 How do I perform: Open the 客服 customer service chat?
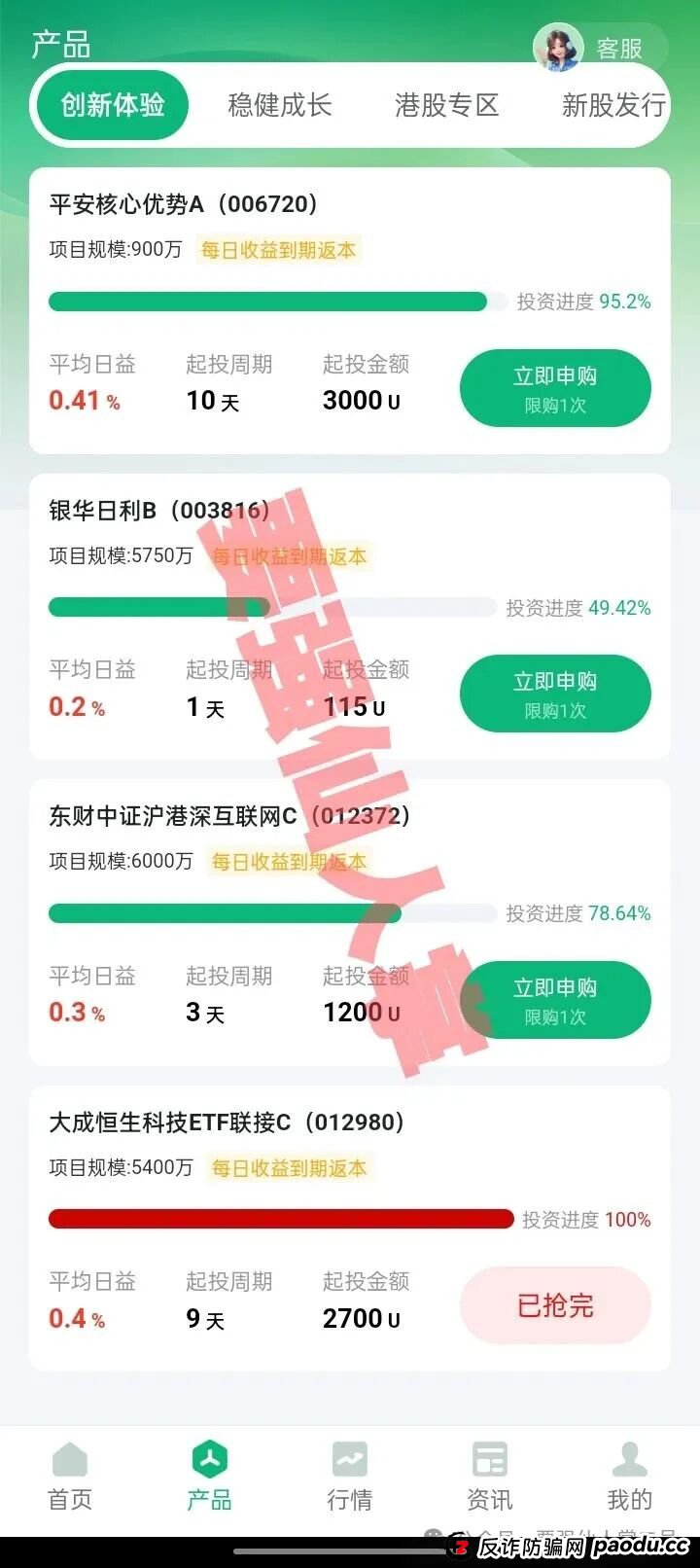point(600,48)
